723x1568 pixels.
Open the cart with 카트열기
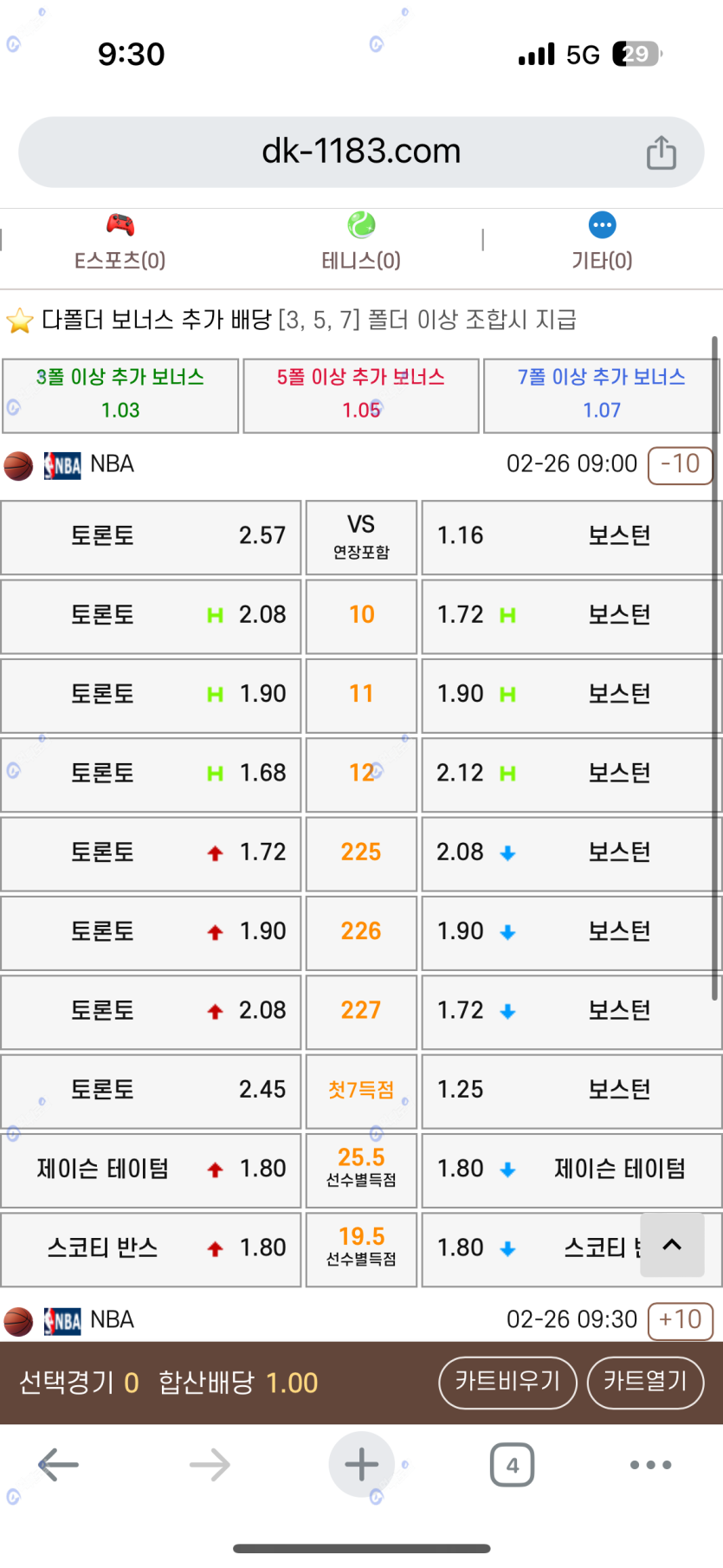(x=646, y=1382)
